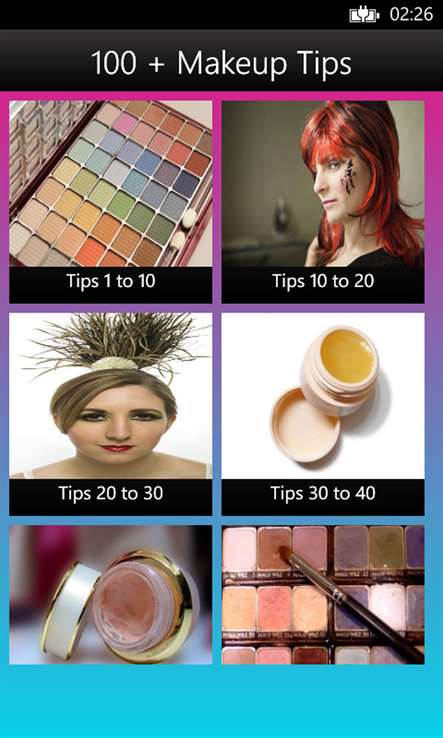Open the Tips 10 to 20 tile
Viewport: 443px width, 738px height.
[323, 202]
